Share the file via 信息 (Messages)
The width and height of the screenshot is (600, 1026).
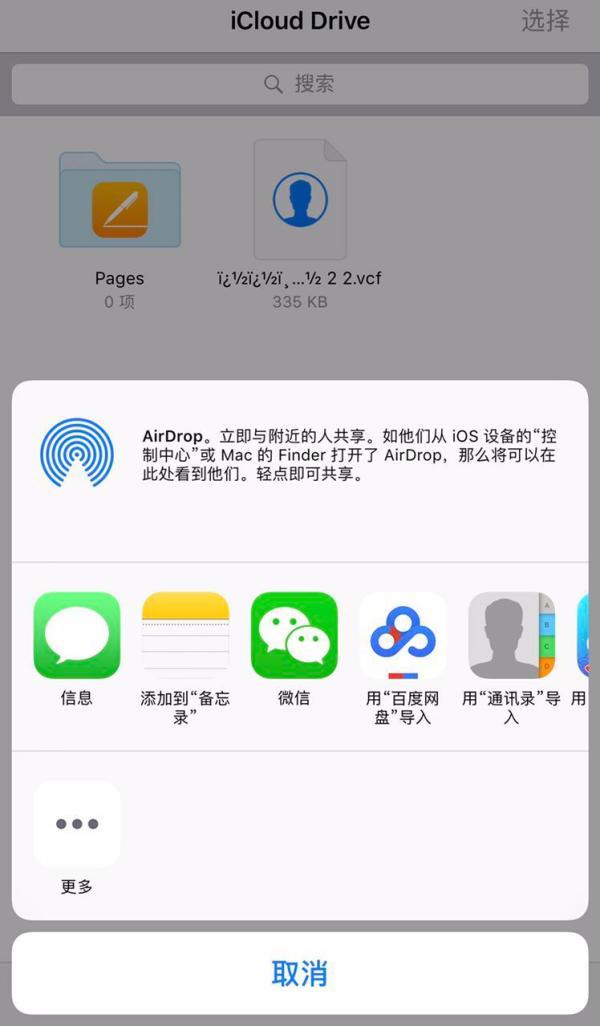[77, 636]
